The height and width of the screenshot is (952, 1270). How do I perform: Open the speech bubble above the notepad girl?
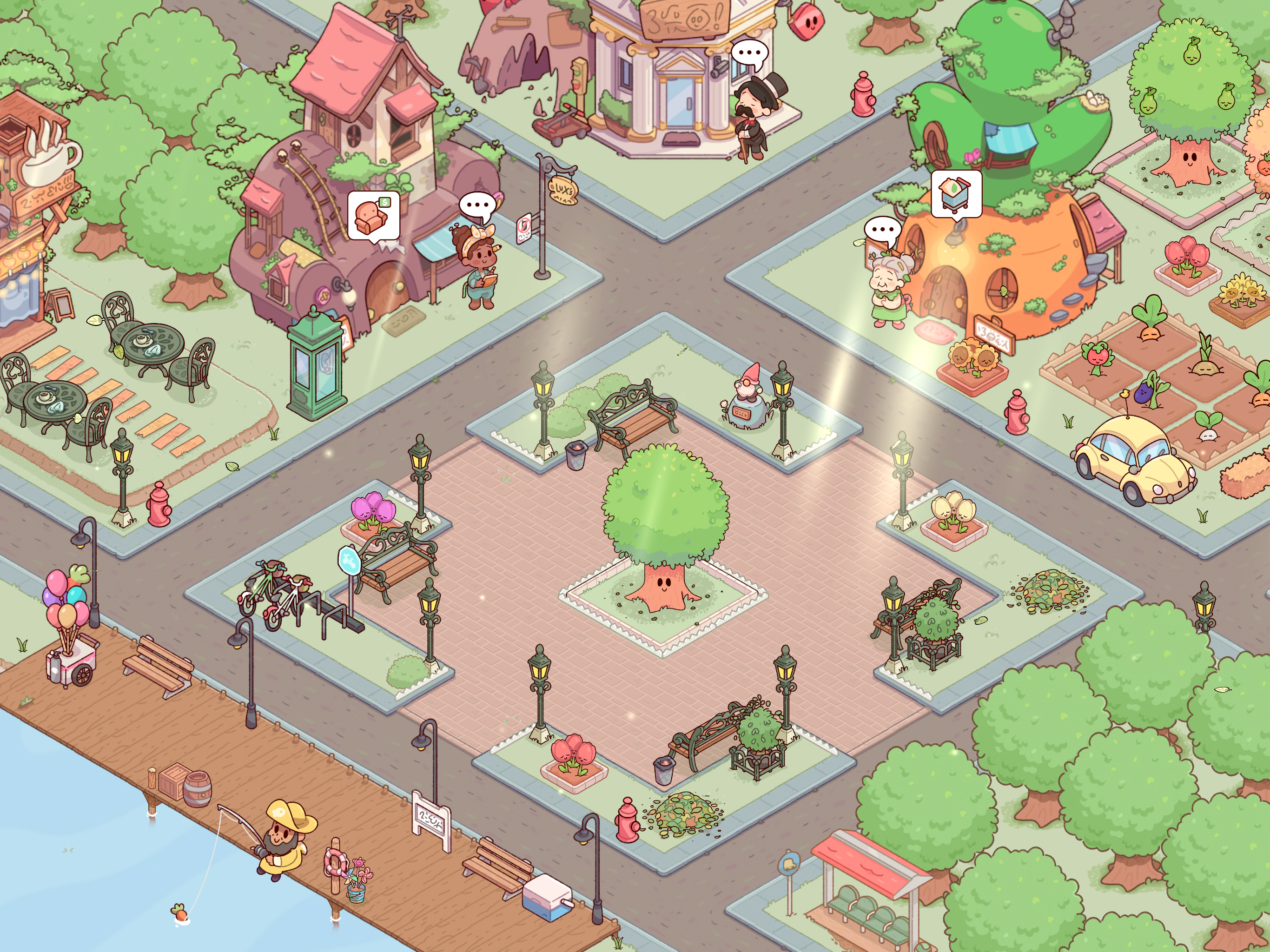coord(477,205)
